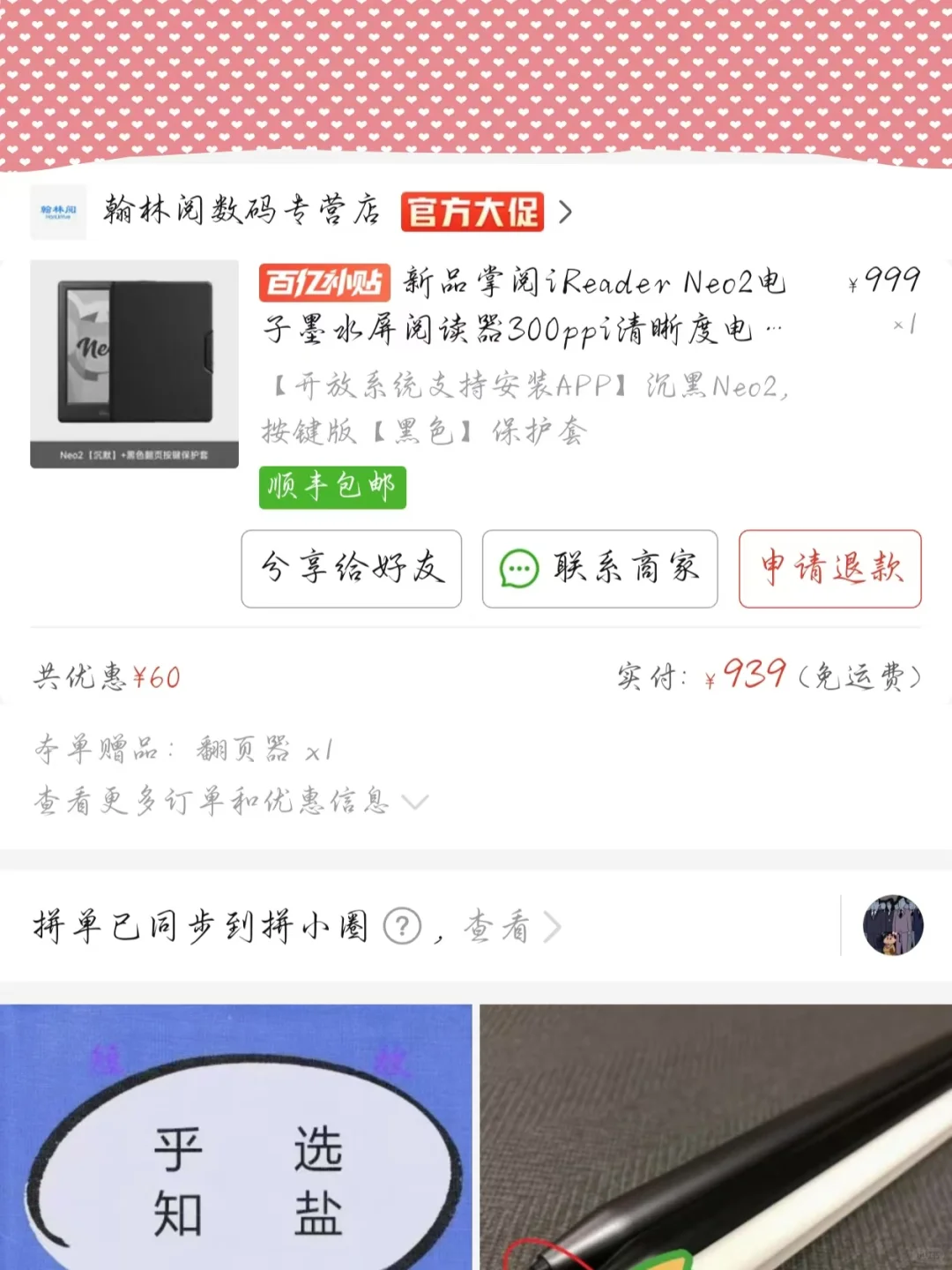Open the stylus pen recommended item
952x1270 pixels.
(x=716, y=1138)
